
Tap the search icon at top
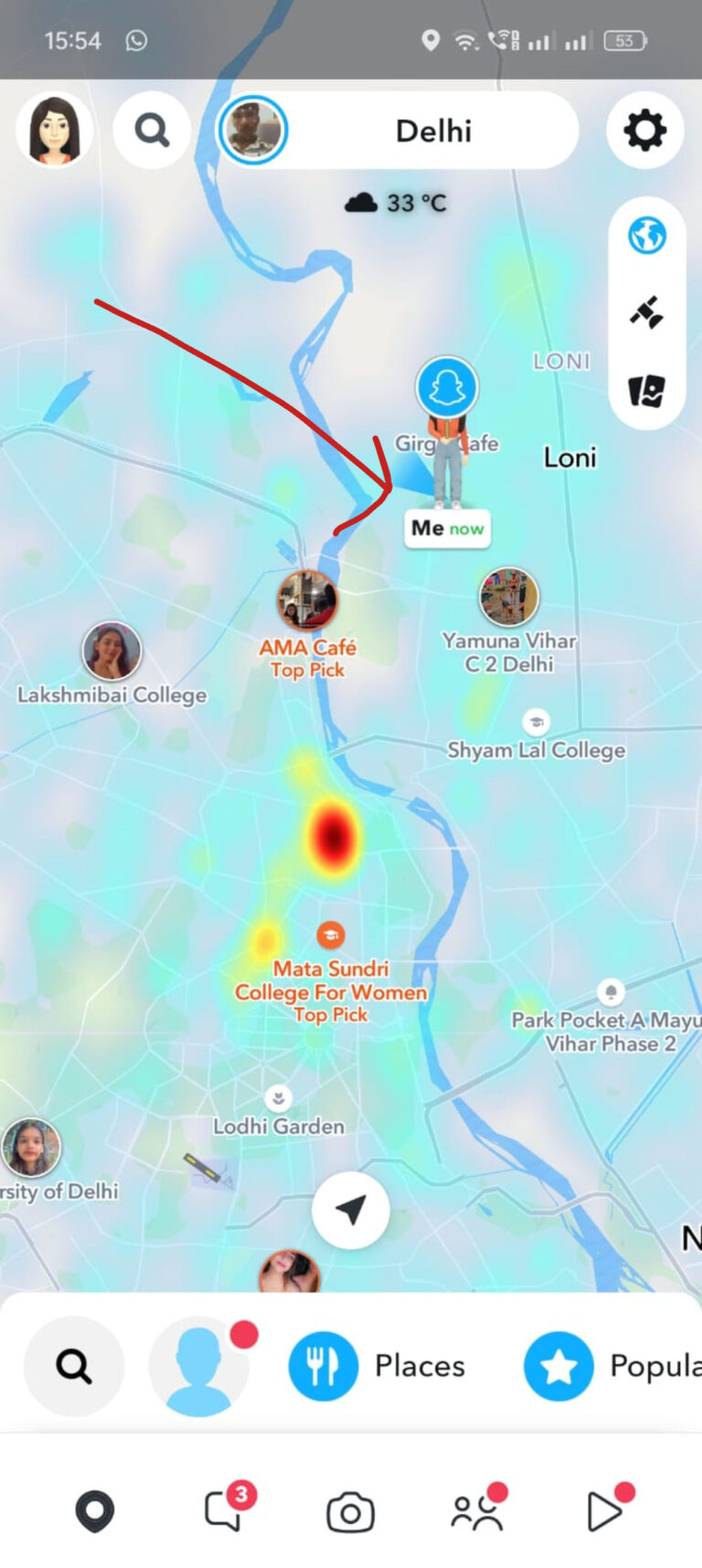pyautogui.click(x=152, y=131)
